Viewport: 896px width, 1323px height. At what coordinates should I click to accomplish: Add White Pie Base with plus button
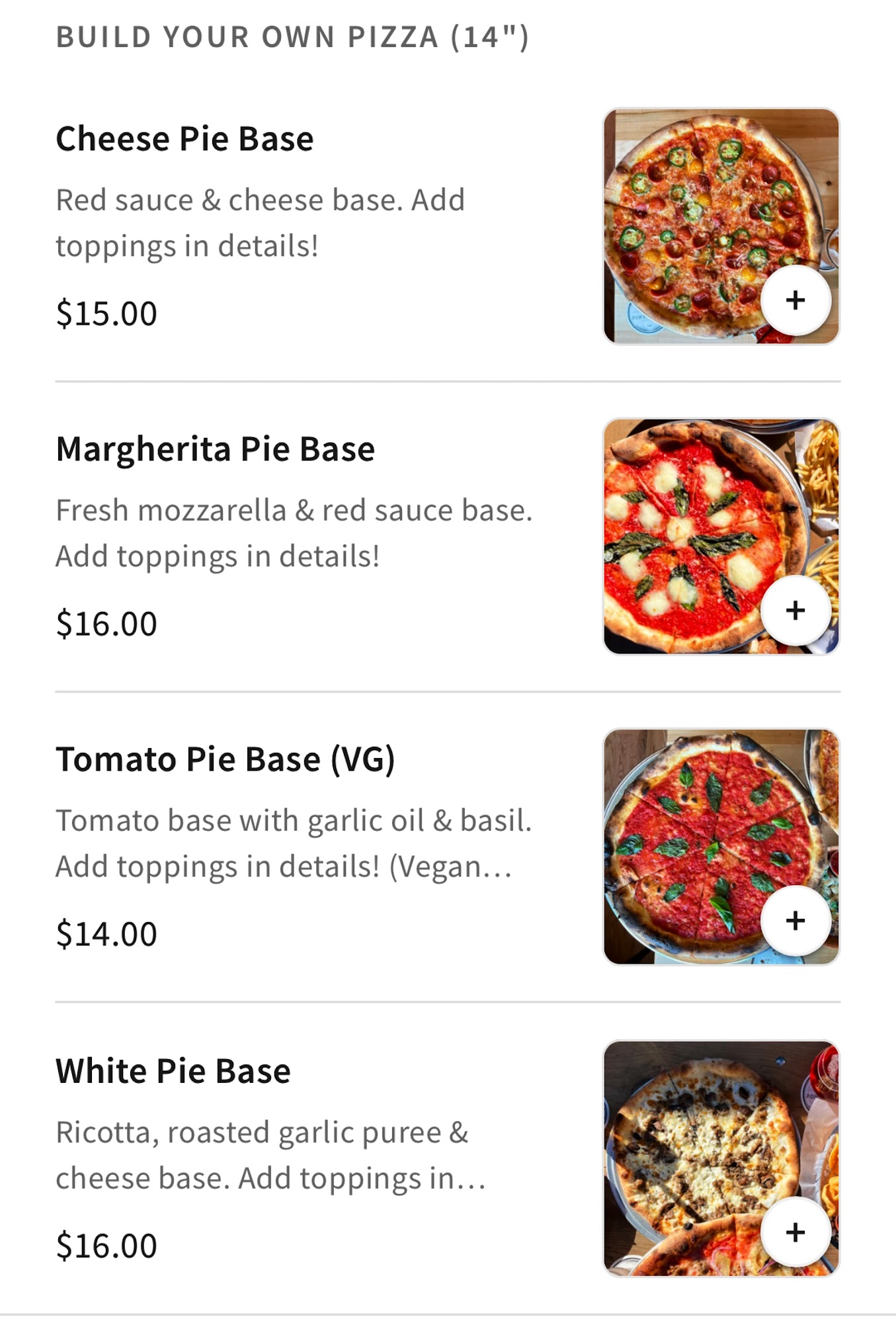795,1232
